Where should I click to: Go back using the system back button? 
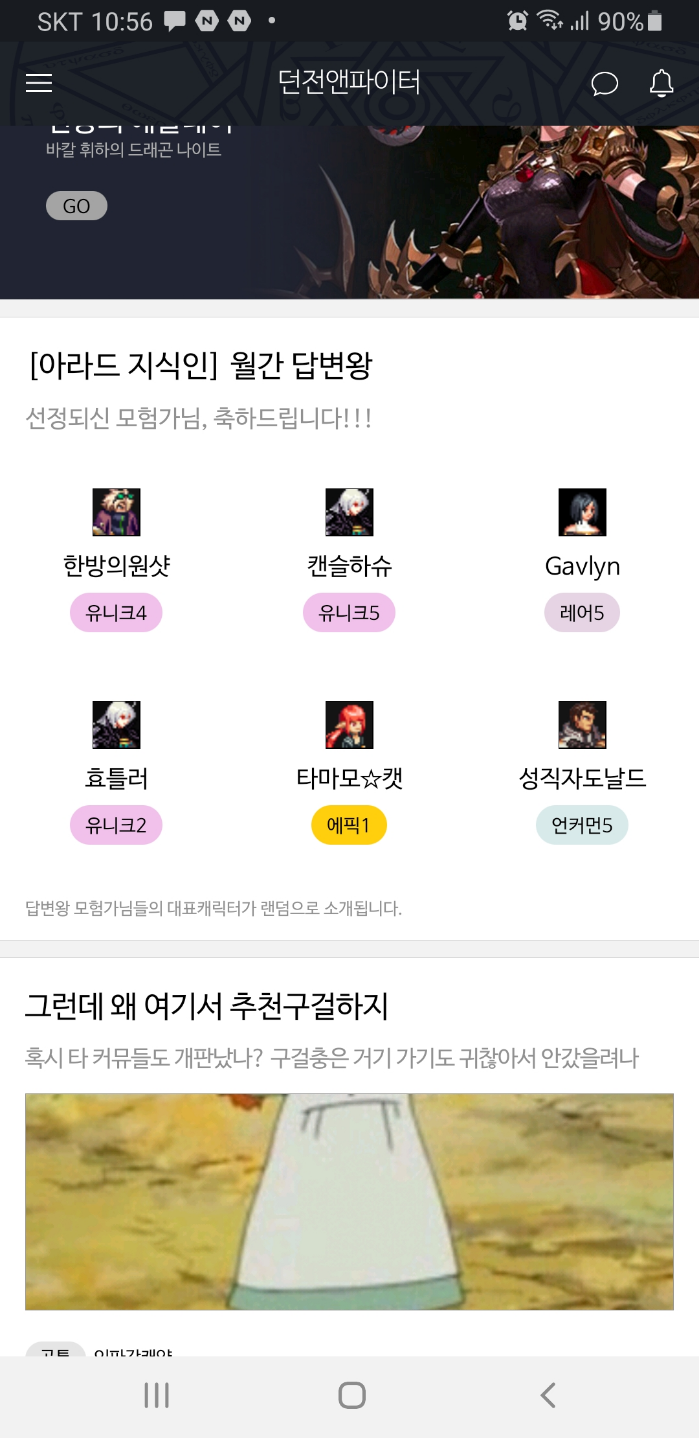tap(547, 1395)
